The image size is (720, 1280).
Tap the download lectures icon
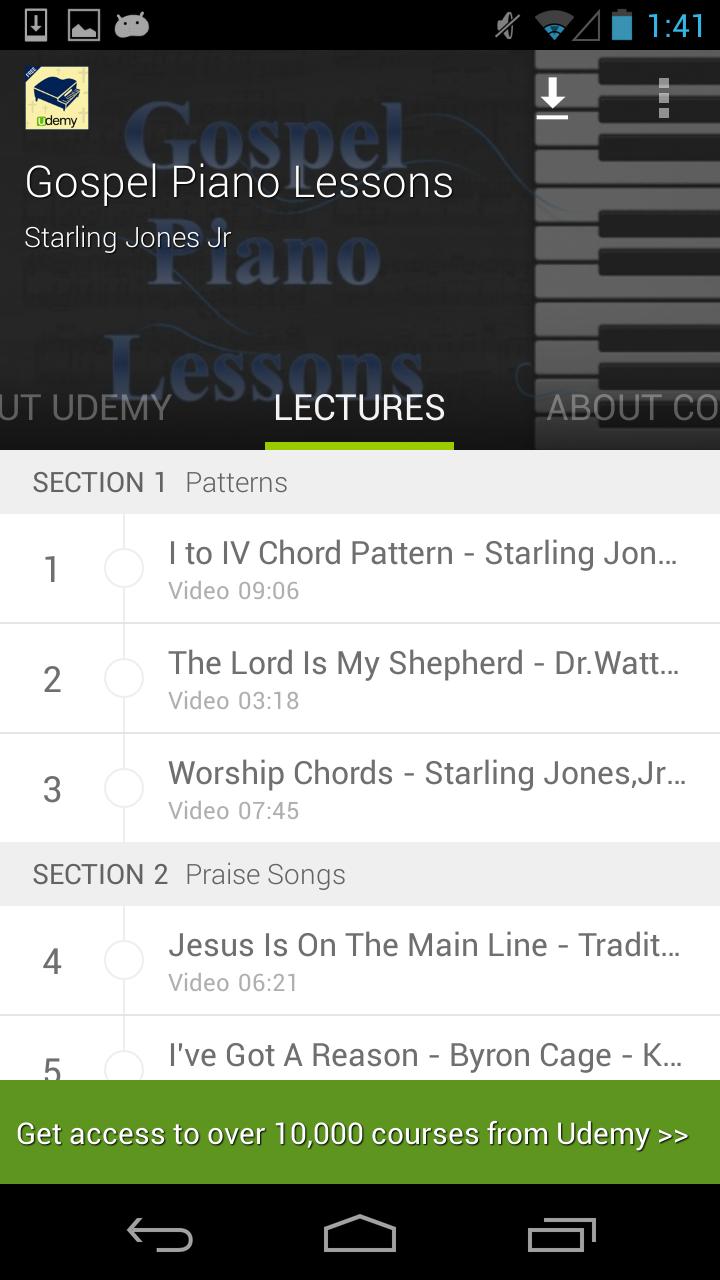point(553,96)
